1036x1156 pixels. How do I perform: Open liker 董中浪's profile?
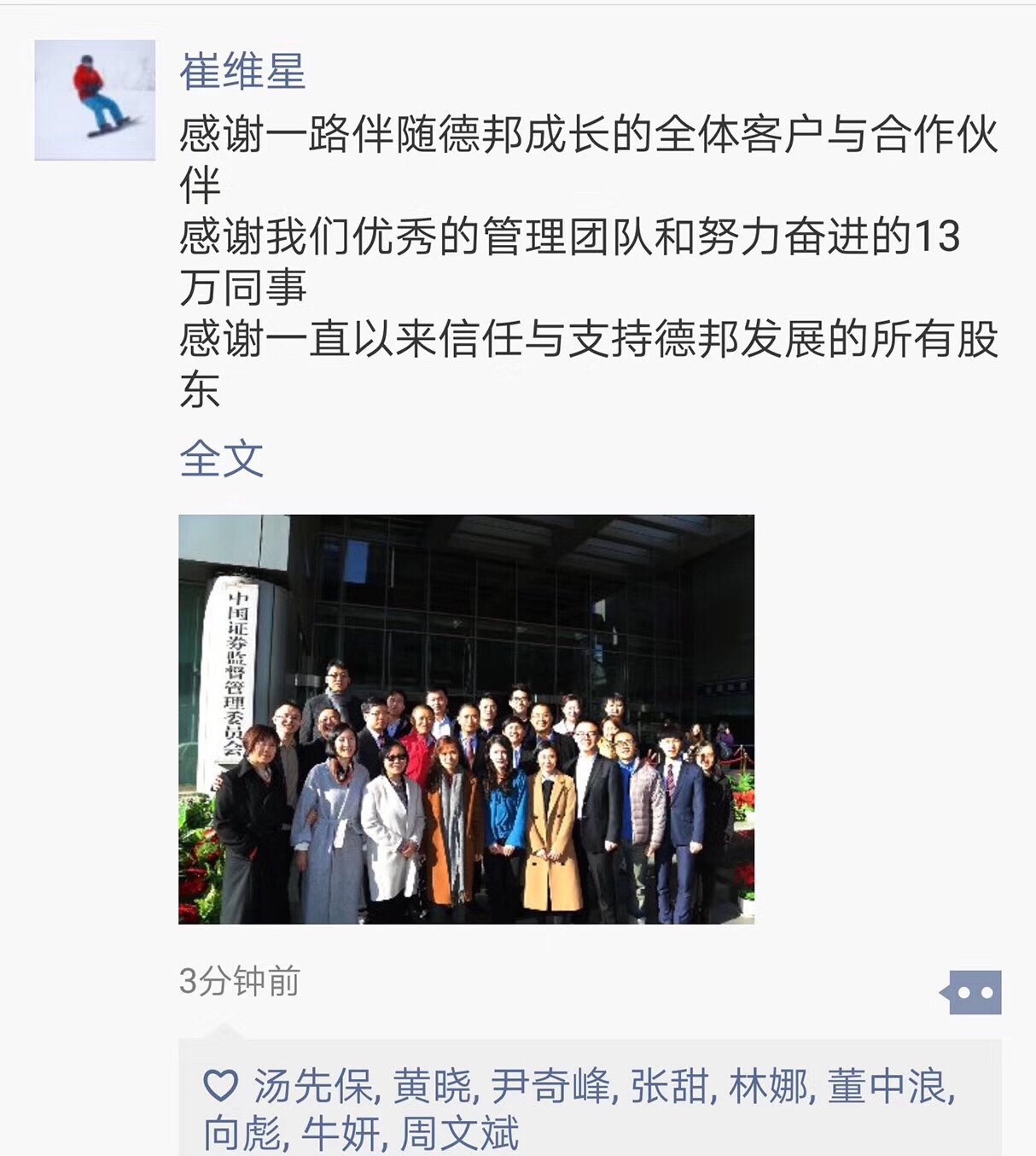tap(888, 1086)
